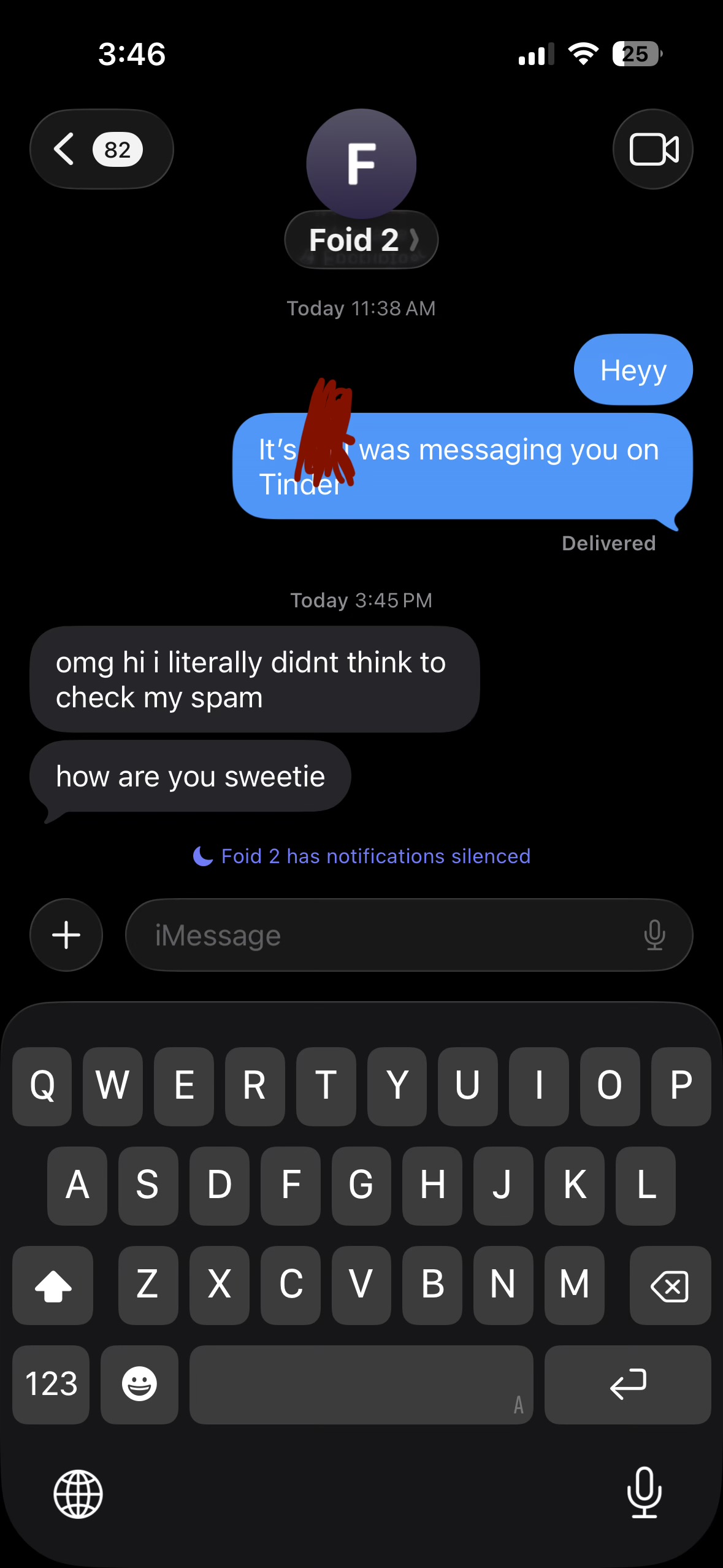Screen dimensions: 723x1568
Task: Switch to the 123 numbers keyboard
Action: (51, 1384)
